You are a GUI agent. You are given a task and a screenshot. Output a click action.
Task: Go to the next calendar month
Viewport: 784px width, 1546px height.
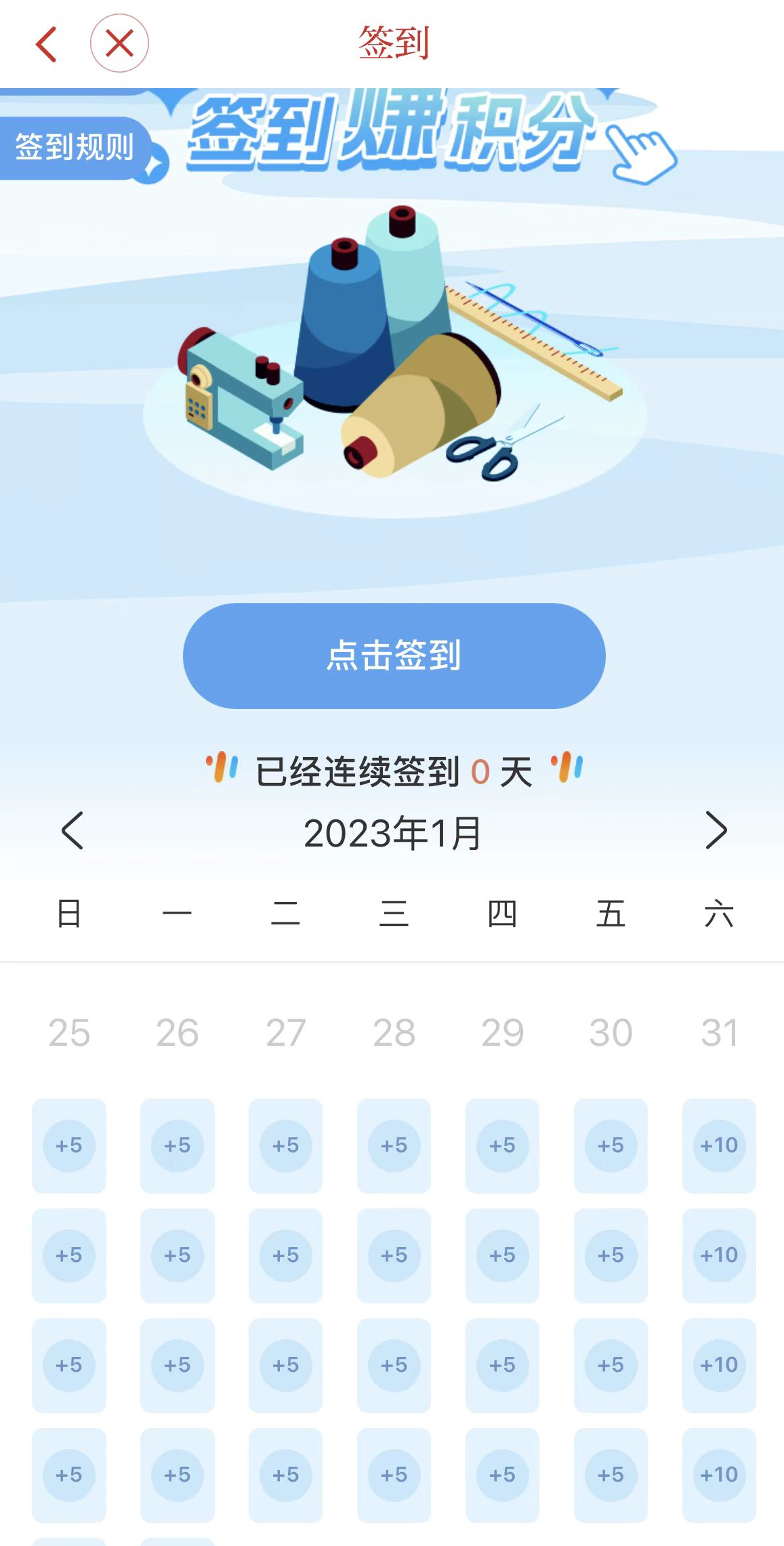[x=716, y=830]
